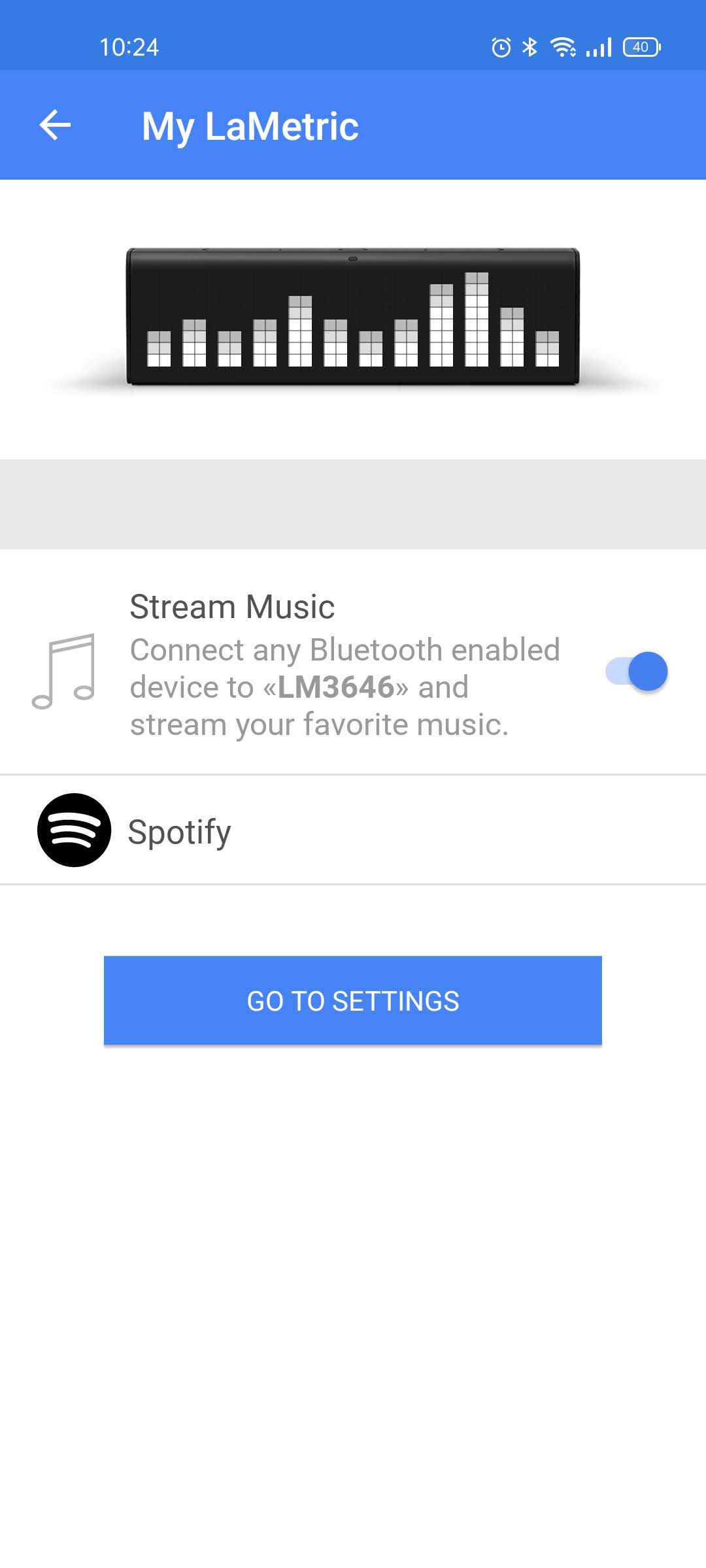Tap the Go To Settings button
Image resolution: width=706 pixels, height=1568 pixels.
pyautogui.click(x=353, y=1000)
